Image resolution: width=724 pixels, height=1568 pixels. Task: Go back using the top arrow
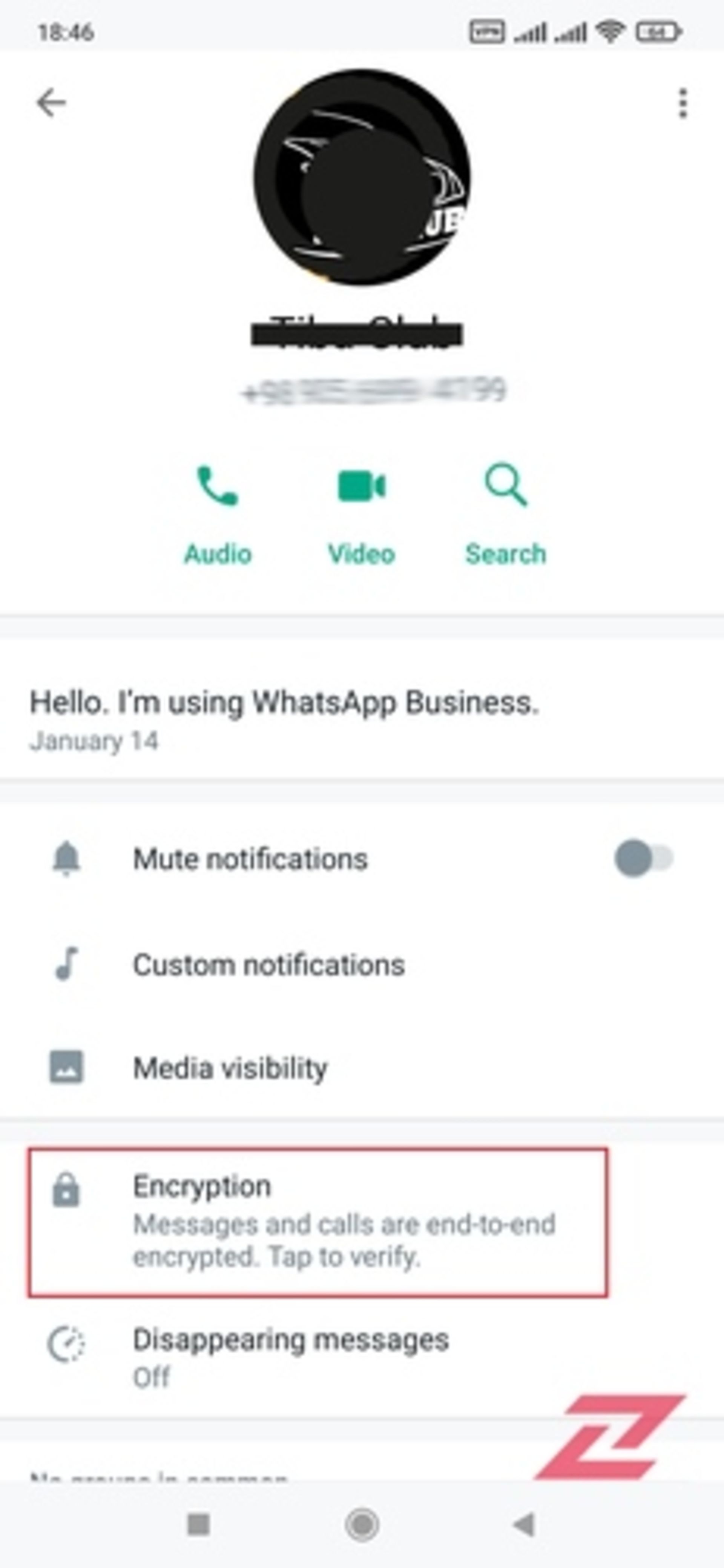51,102
